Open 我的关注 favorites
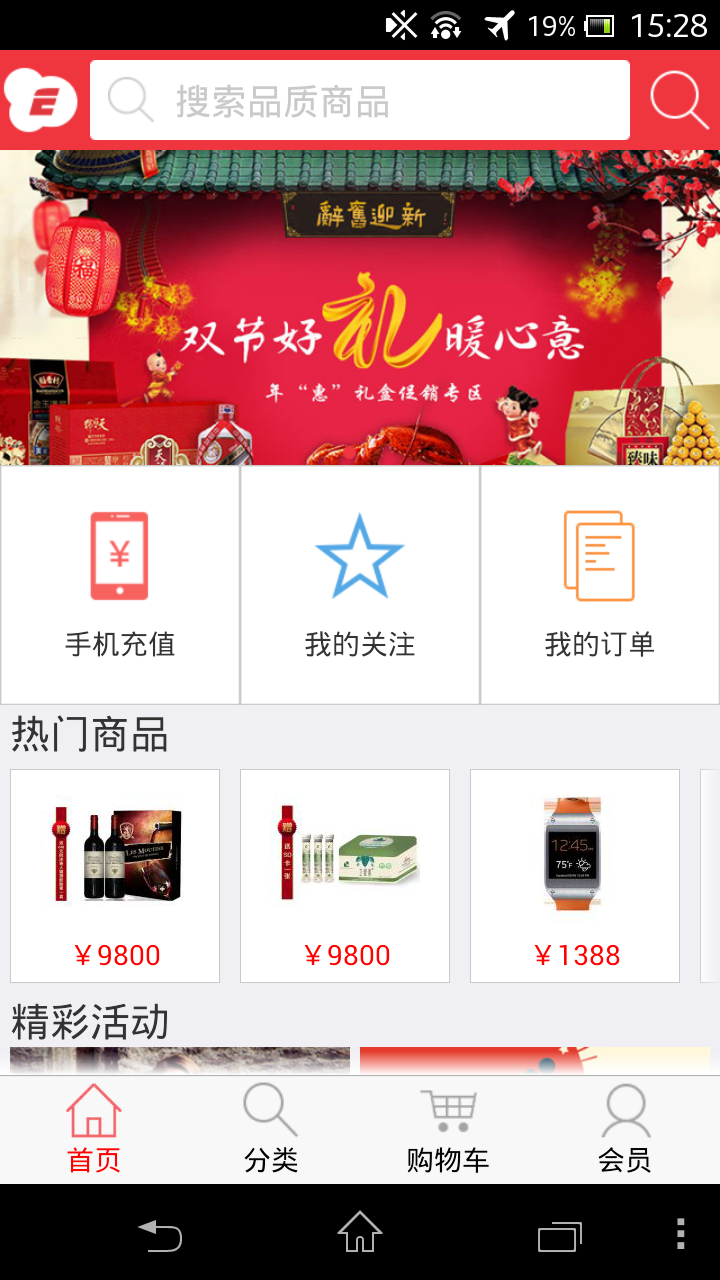Image resolution: width=720 pixels, height=1280 pixels. [x=360, y=585]
